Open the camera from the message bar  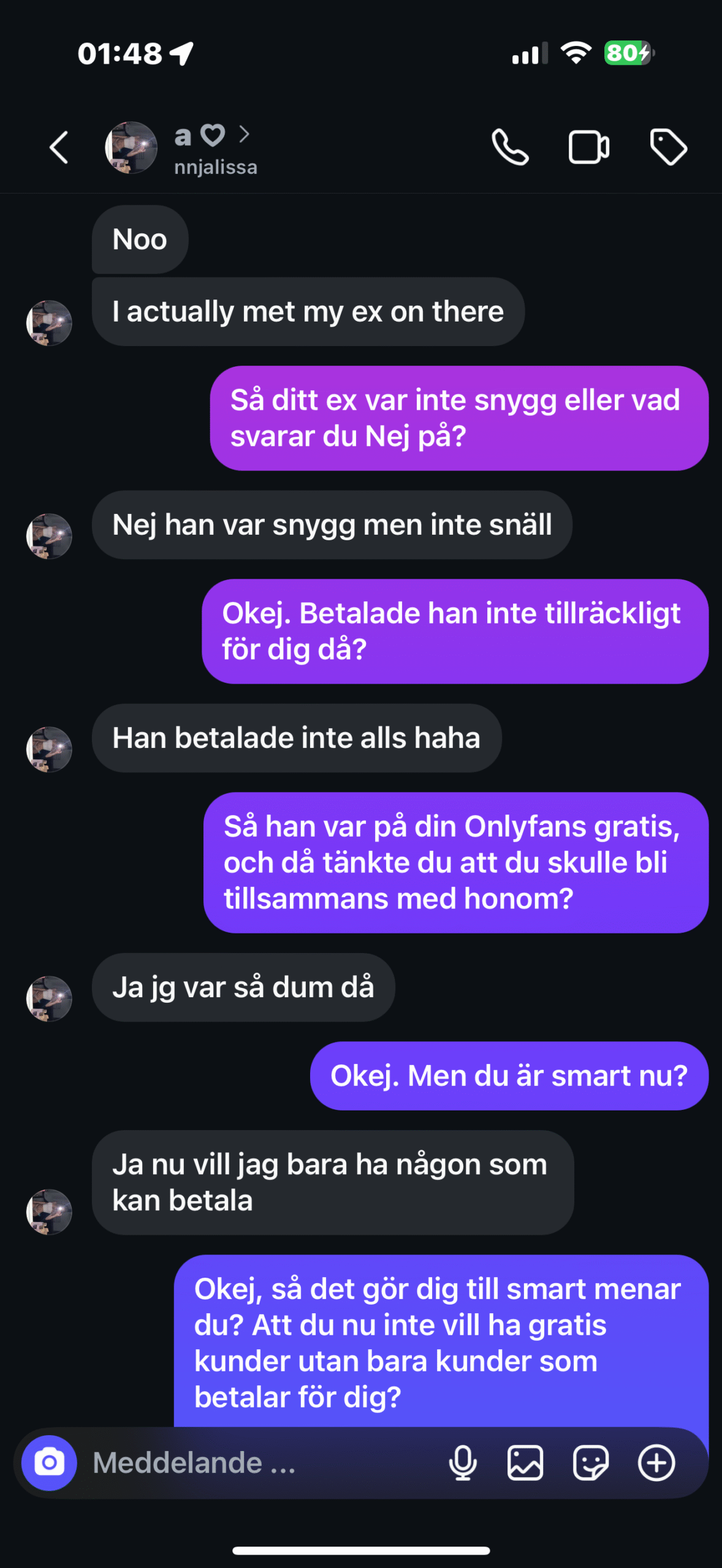point(49,1463)
